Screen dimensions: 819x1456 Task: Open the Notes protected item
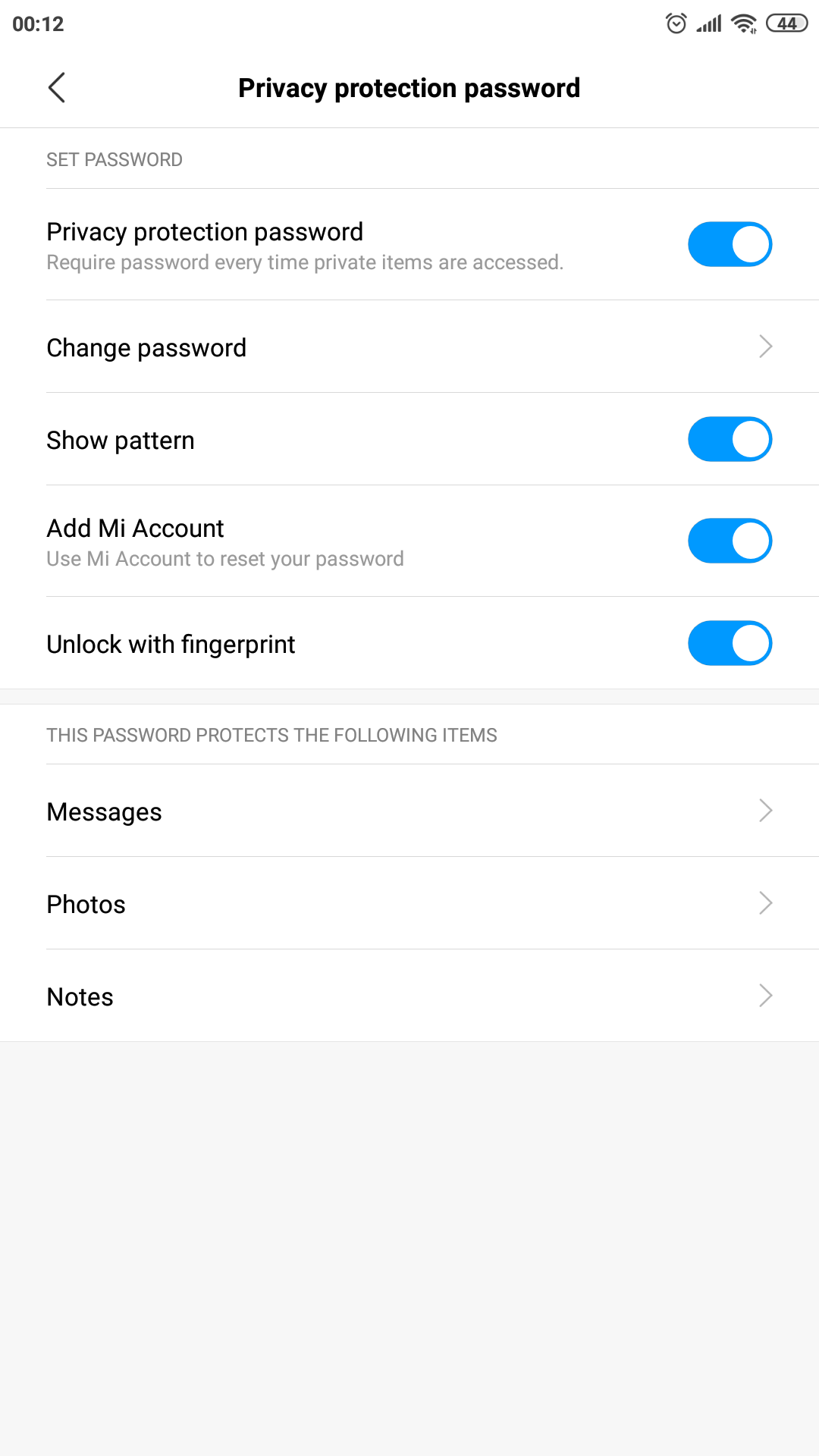(x=409, y=996)
